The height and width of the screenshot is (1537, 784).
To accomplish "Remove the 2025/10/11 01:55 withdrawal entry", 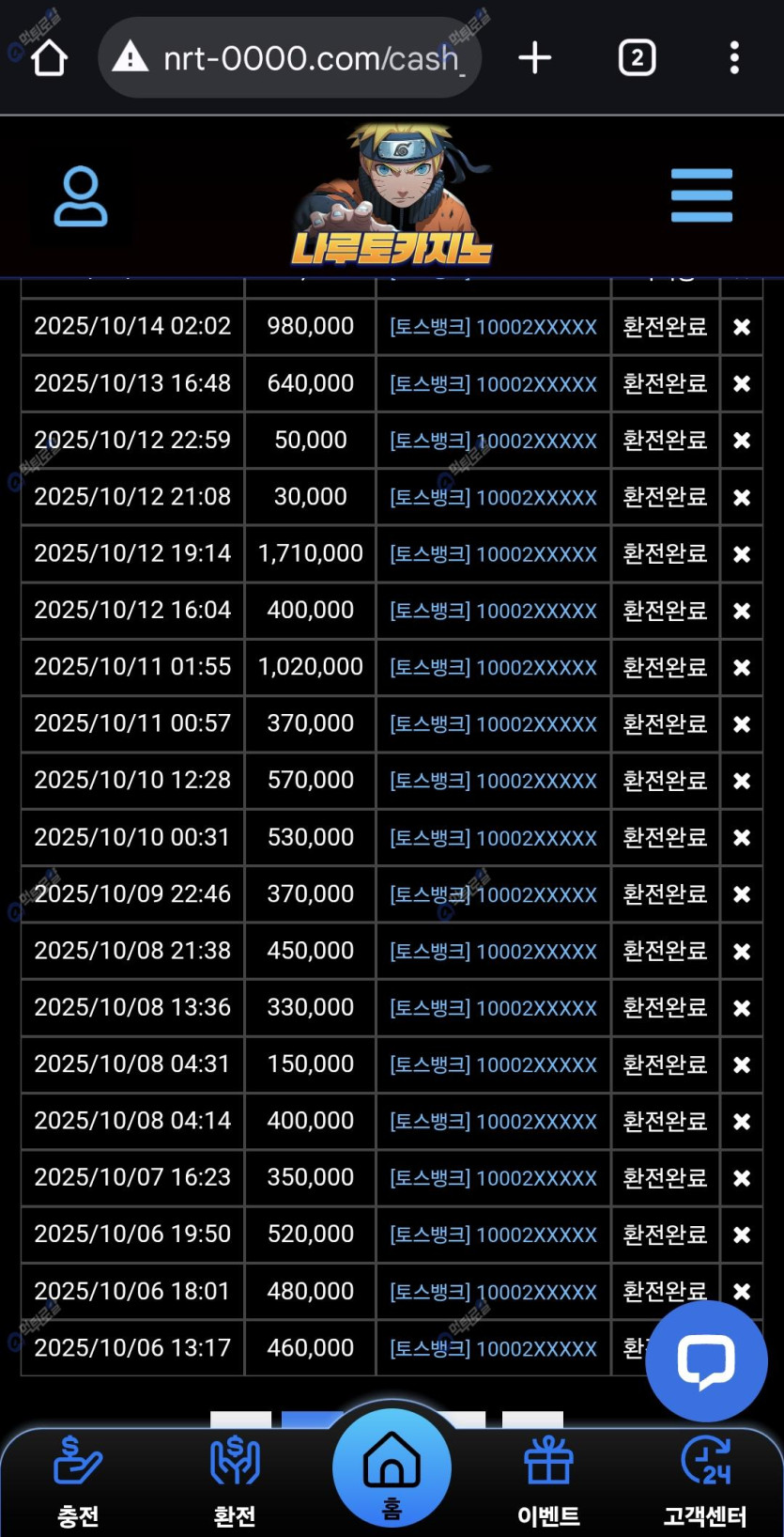I will tap(741, 667).
